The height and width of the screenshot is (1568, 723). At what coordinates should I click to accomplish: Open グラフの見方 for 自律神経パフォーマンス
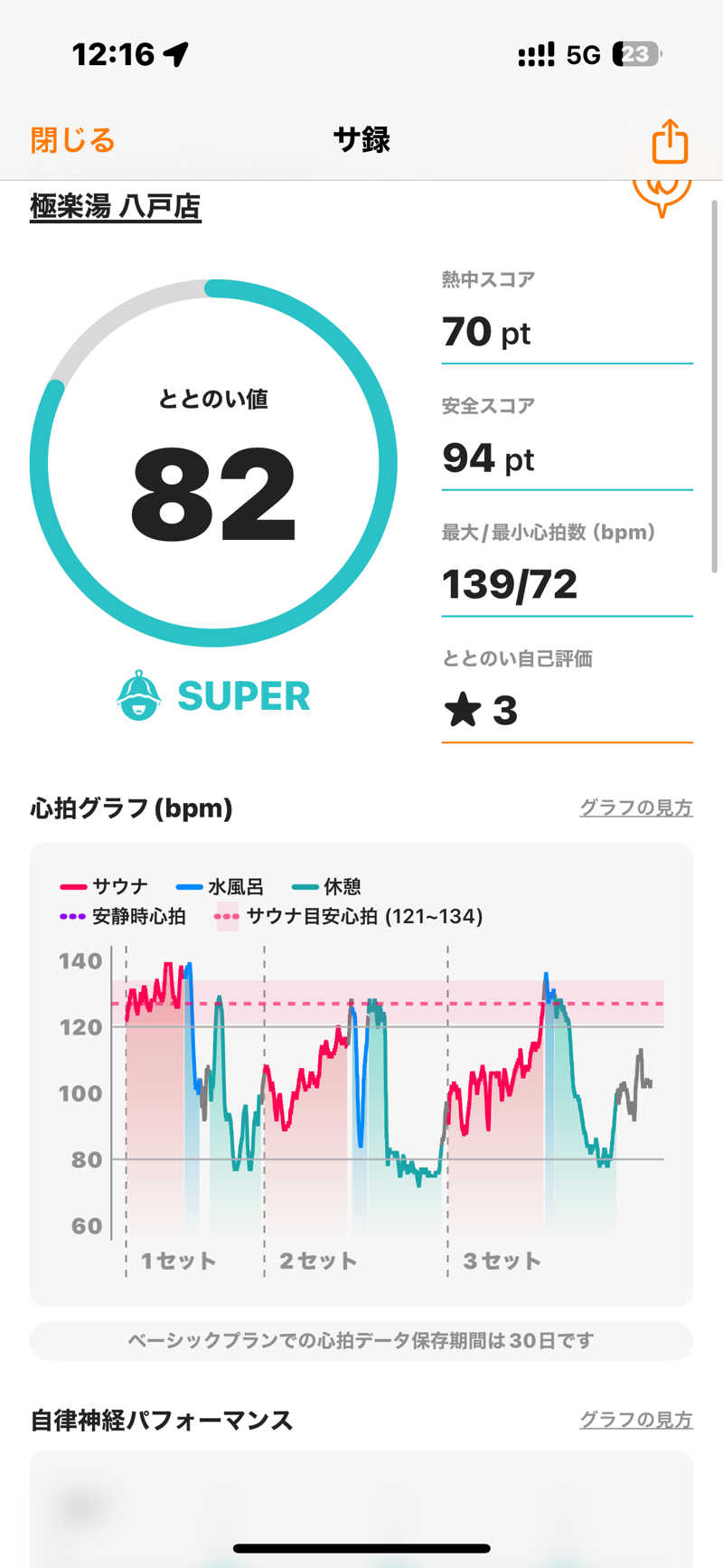(635, 1420)
